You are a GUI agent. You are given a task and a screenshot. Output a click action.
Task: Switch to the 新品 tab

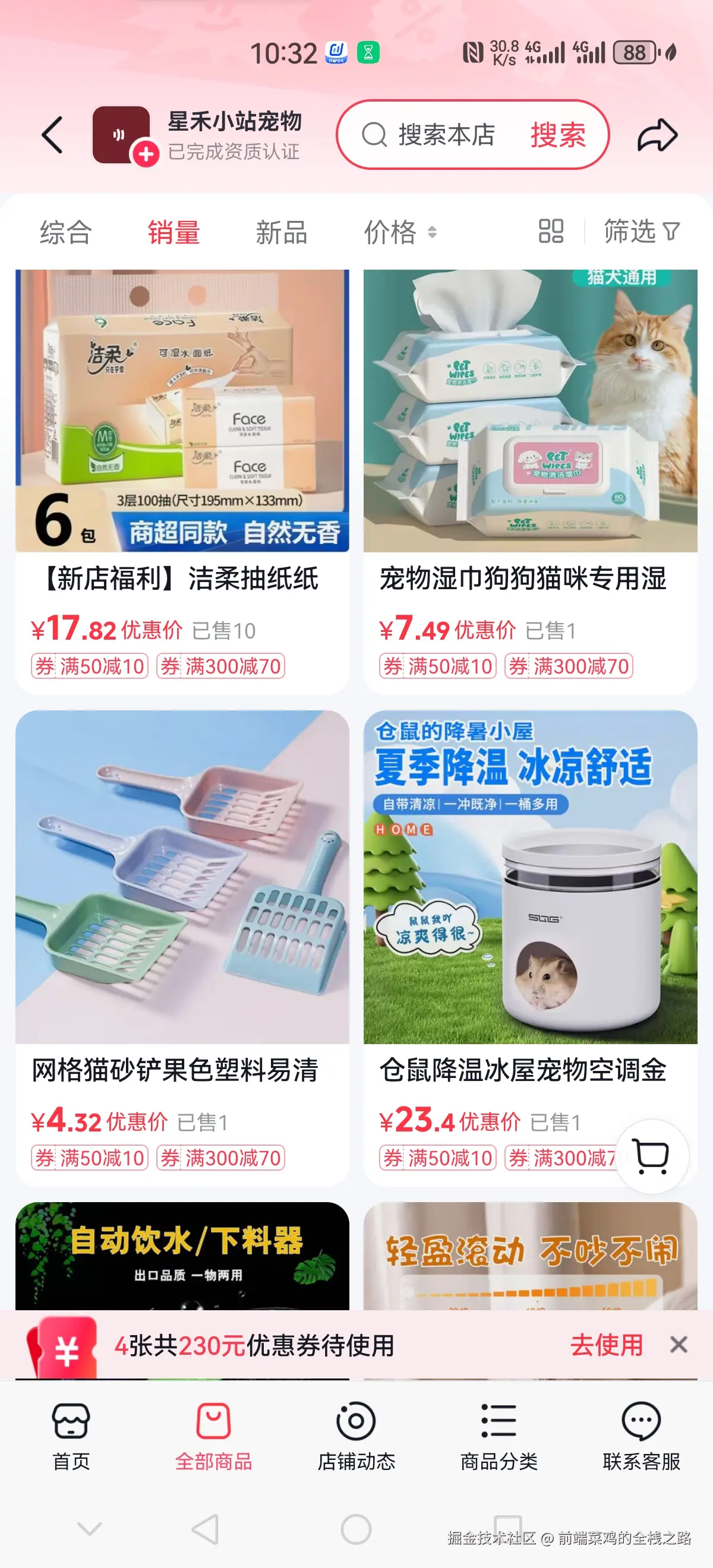coord(281,232)
